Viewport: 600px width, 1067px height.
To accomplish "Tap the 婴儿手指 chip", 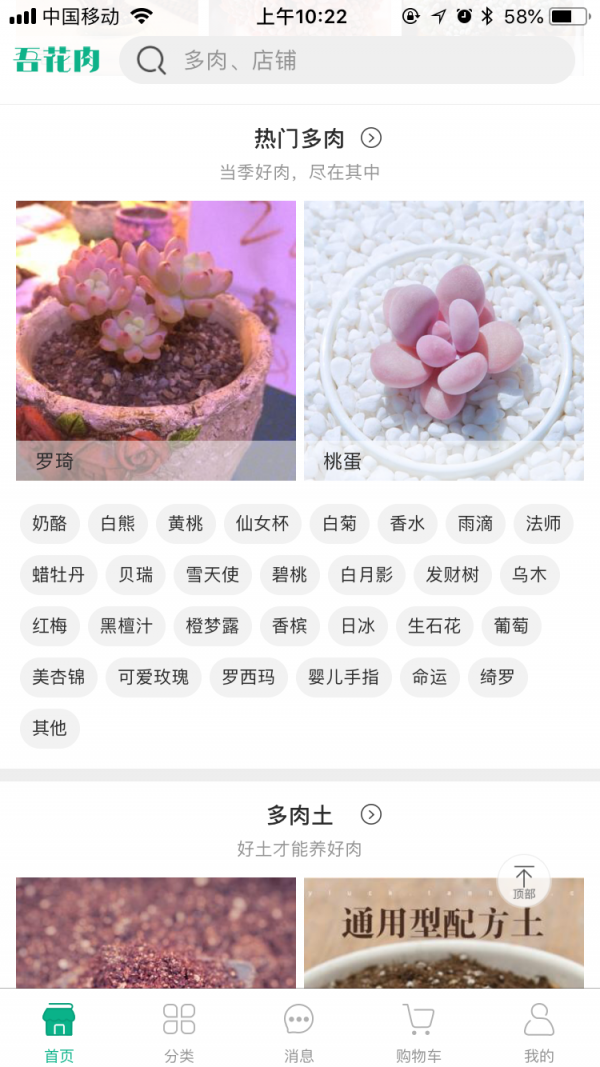I will (343, 677).
